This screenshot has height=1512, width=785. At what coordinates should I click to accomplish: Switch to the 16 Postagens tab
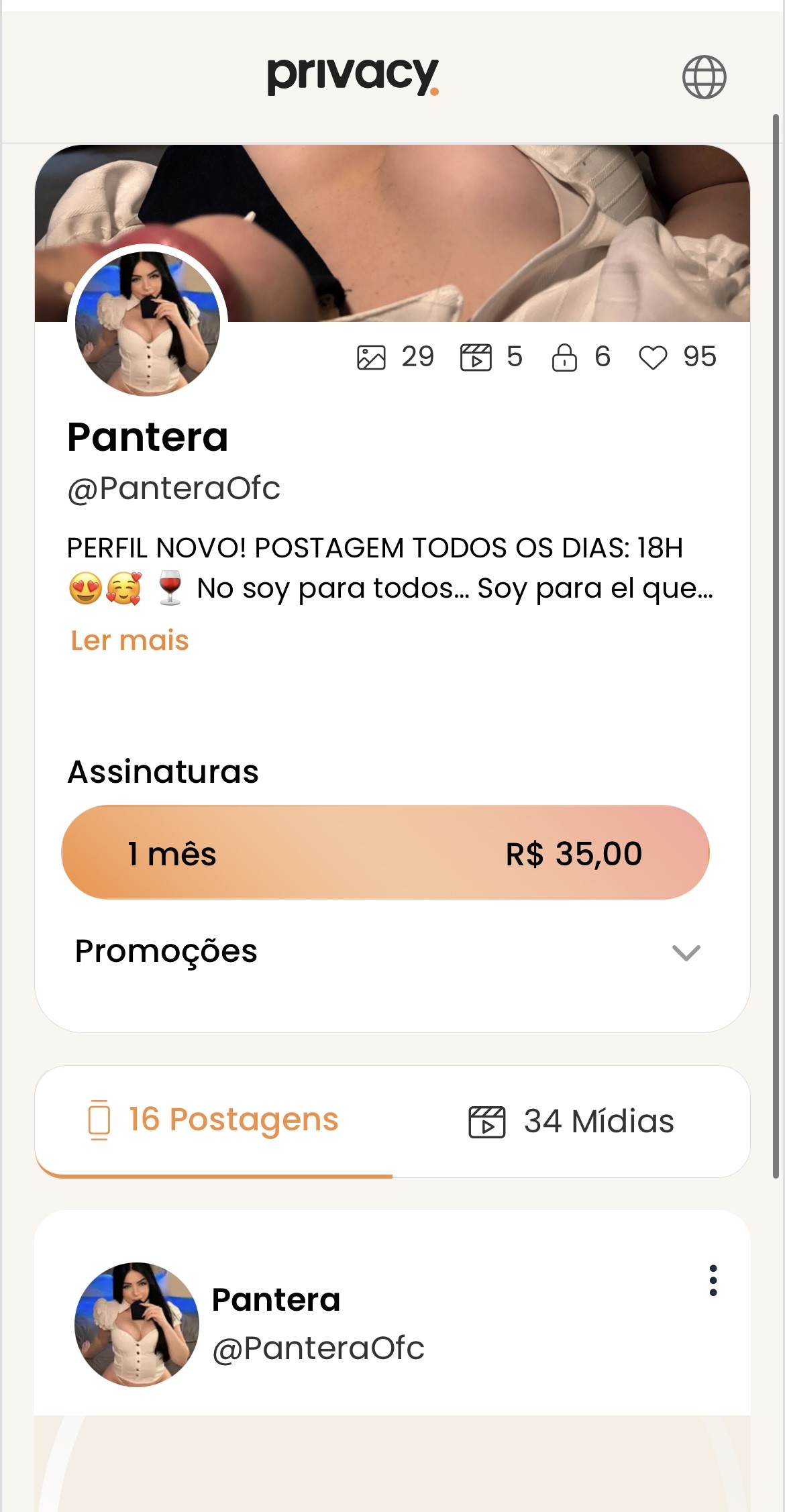point(213,1120)
